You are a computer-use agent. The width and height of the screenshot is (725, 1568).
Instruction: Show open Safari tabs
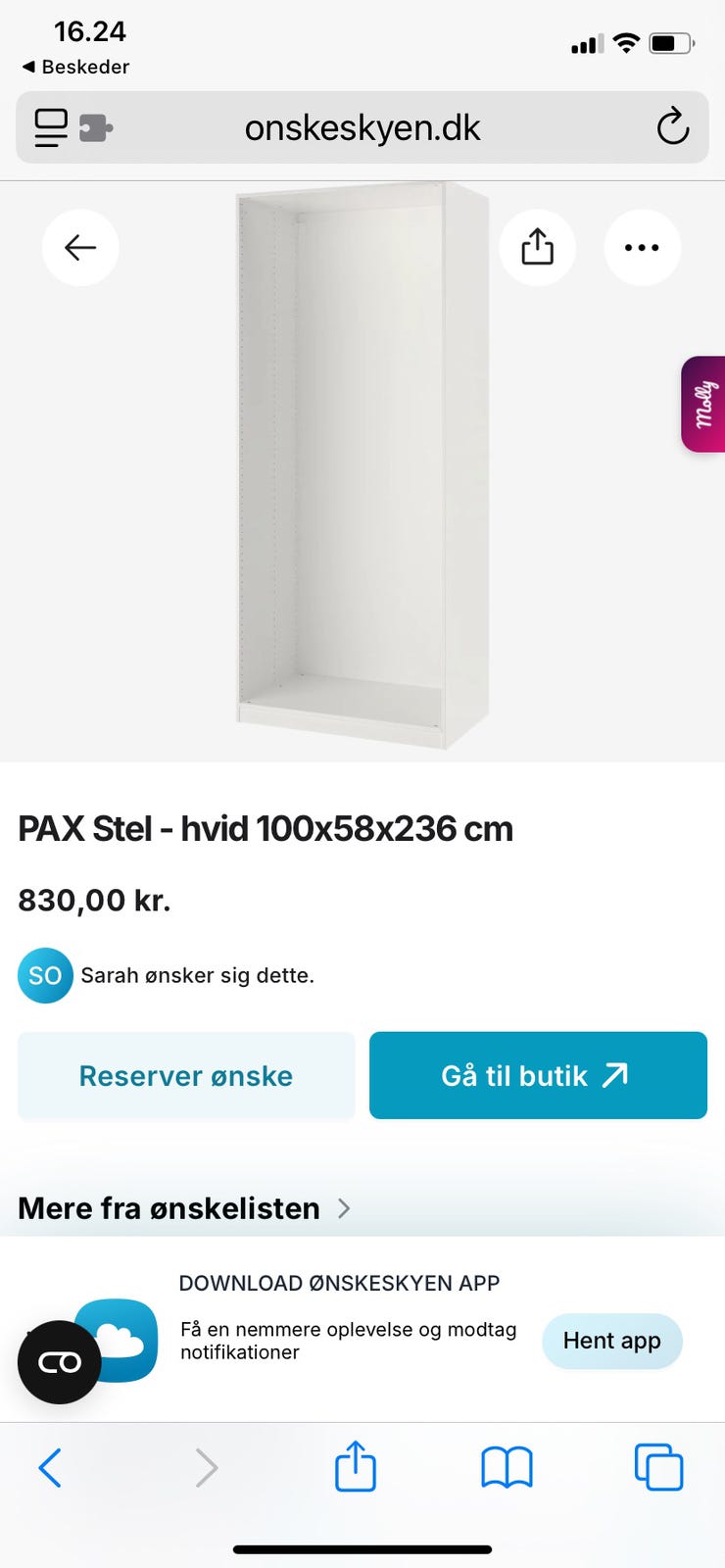pos(659,1467)
